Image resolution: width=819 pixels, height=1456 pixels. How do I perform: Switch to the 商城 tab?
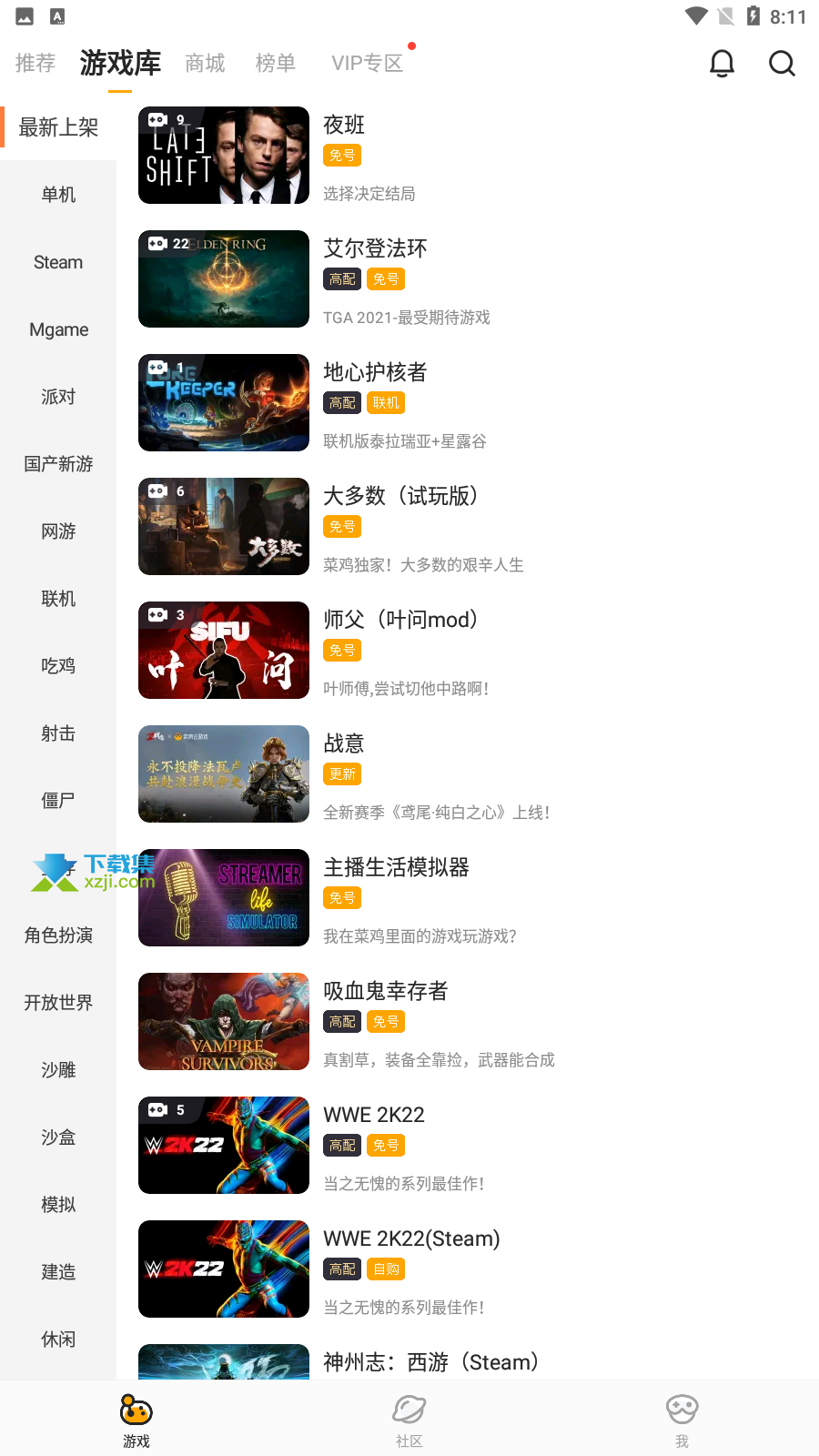click(x=205, y=64)
